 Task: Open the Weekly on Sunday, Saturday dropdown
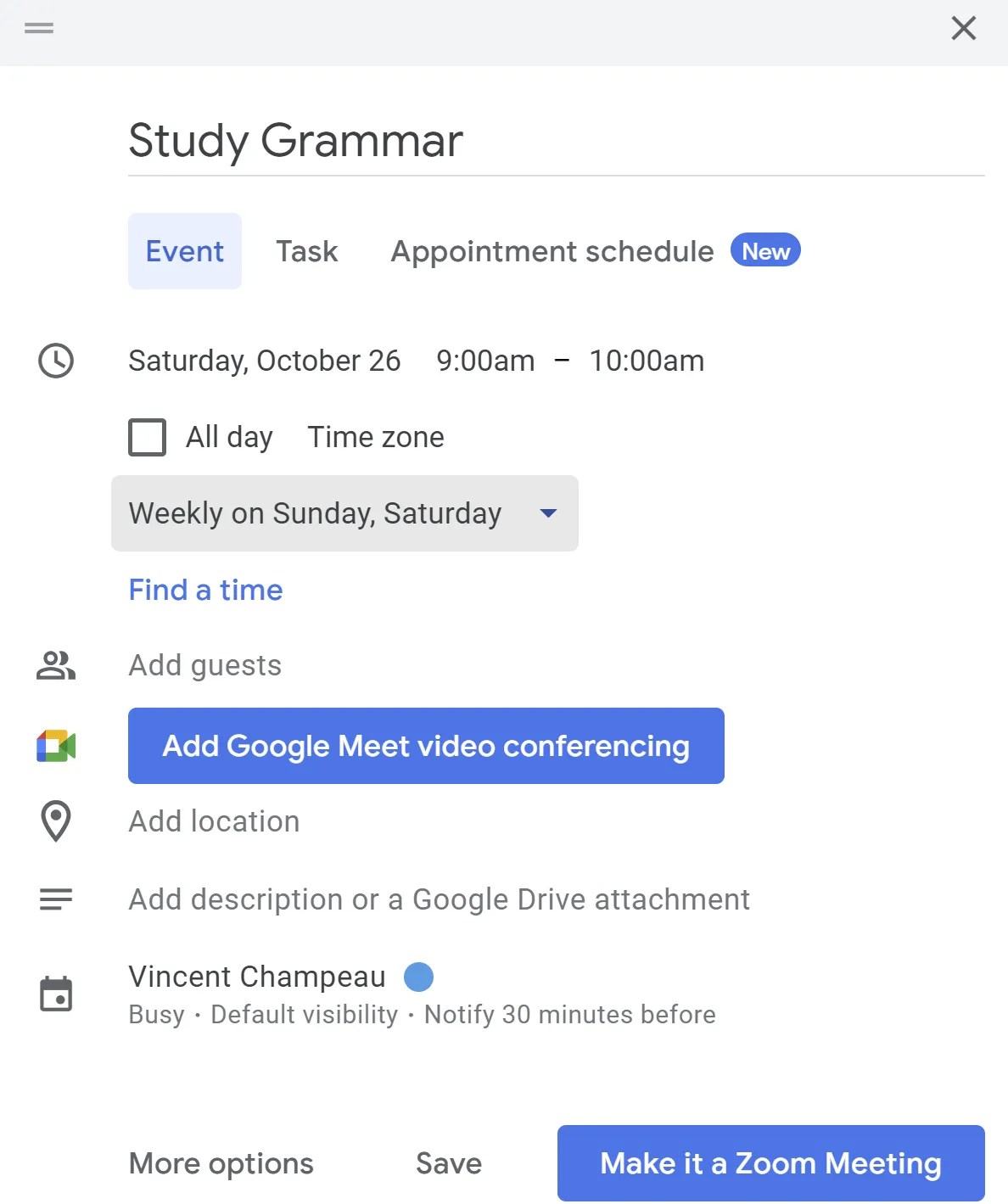(x=344, y=513)
